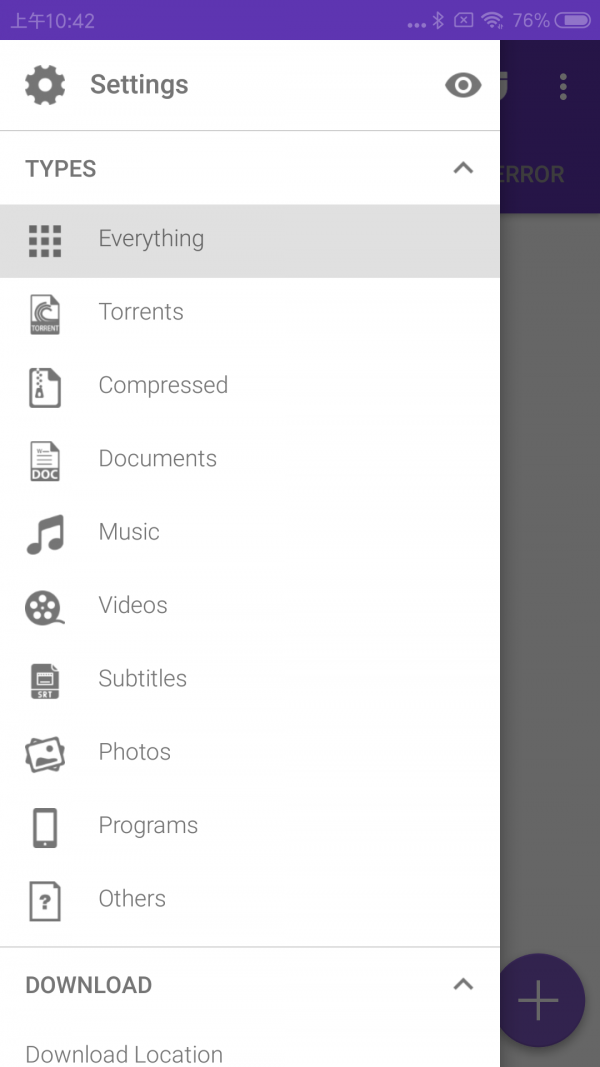This screenshot has width=600, height=1067.
Task: Show only Photos
Action: click(x=134, y=752)
